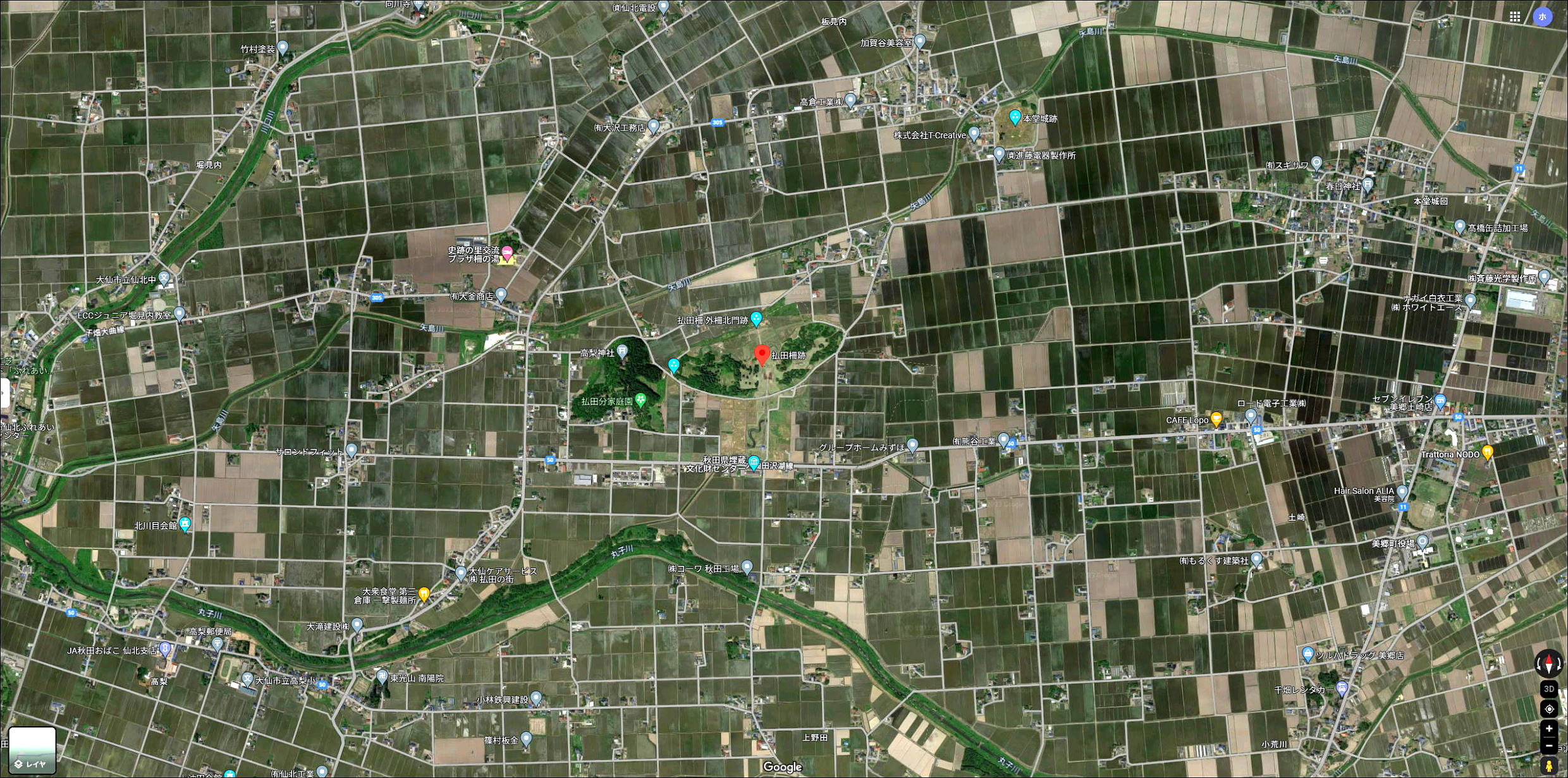Open the 史跡の里交流プラザ柵の湯 marker
1568x778 pixels.
507,253
